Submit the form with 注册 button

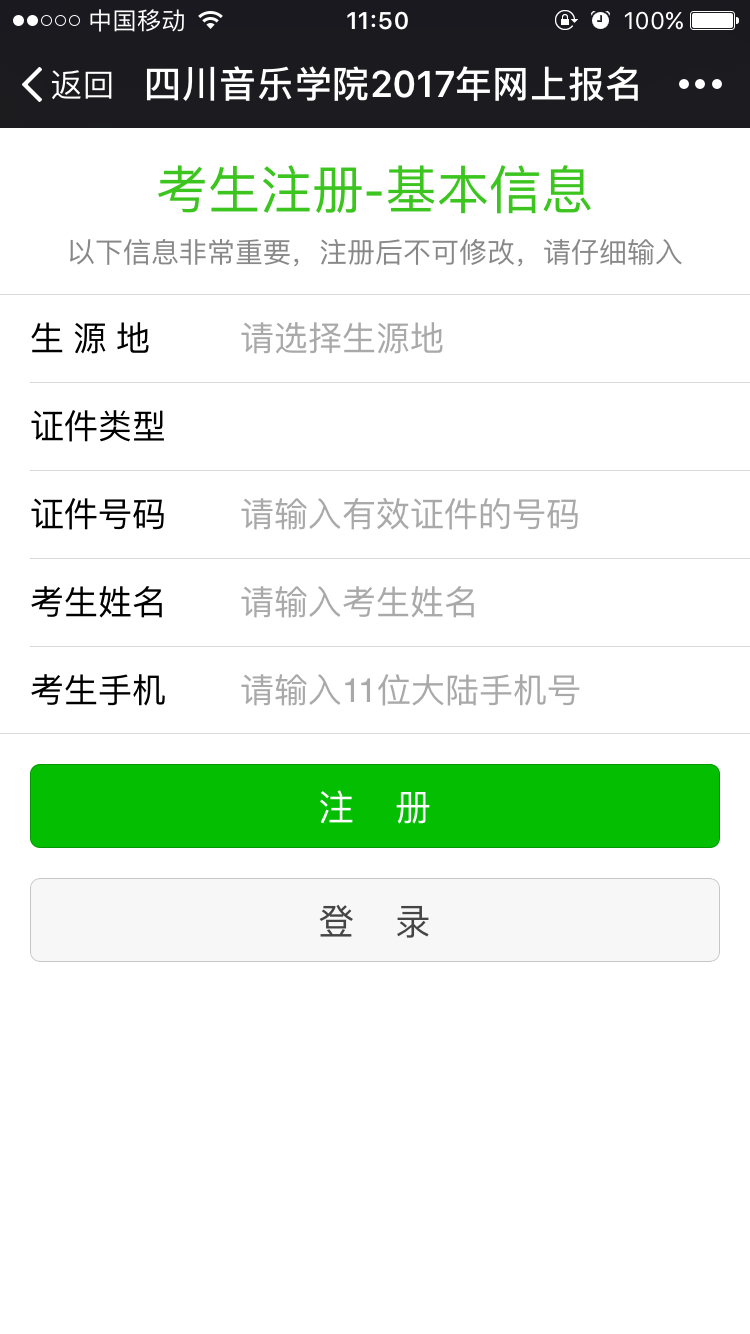375,806
